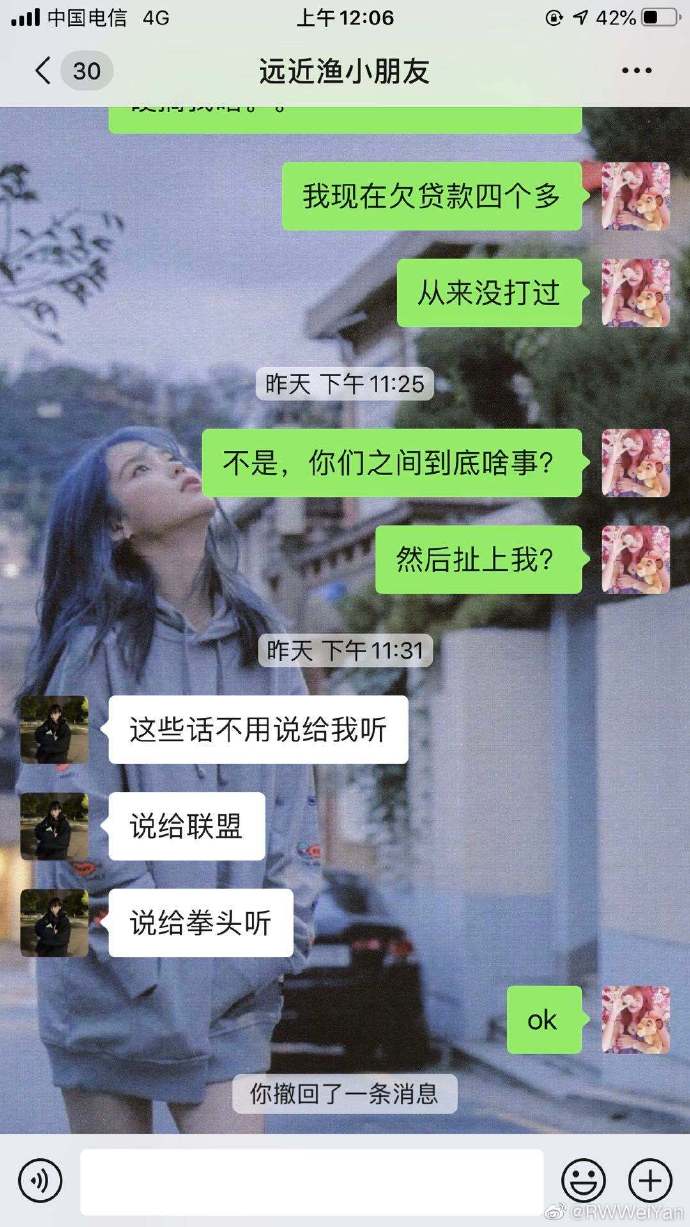Screen dimensions: 690x1227
Task: Tap the message text field
Action: (311, 1181)
